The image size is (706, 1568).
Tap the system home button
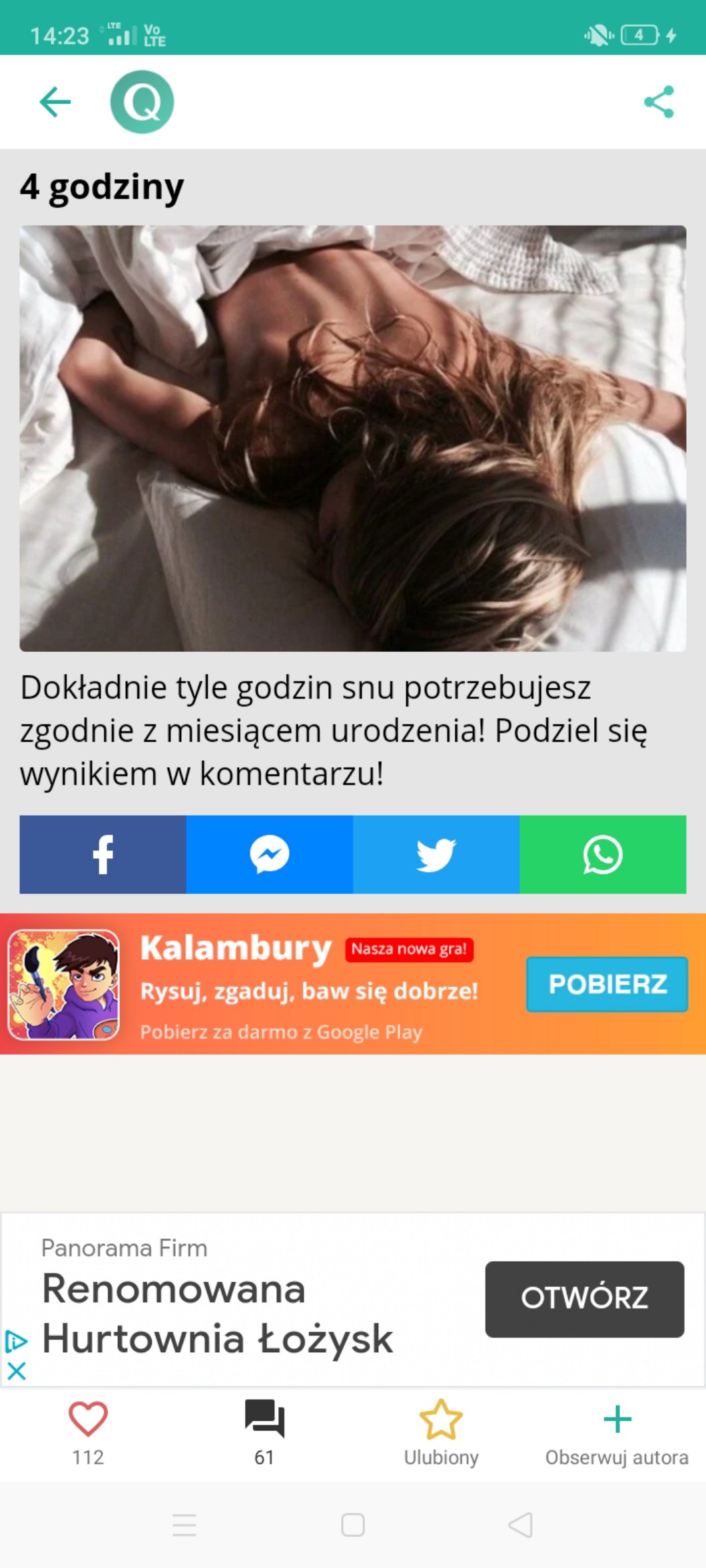pos(352,1524)
